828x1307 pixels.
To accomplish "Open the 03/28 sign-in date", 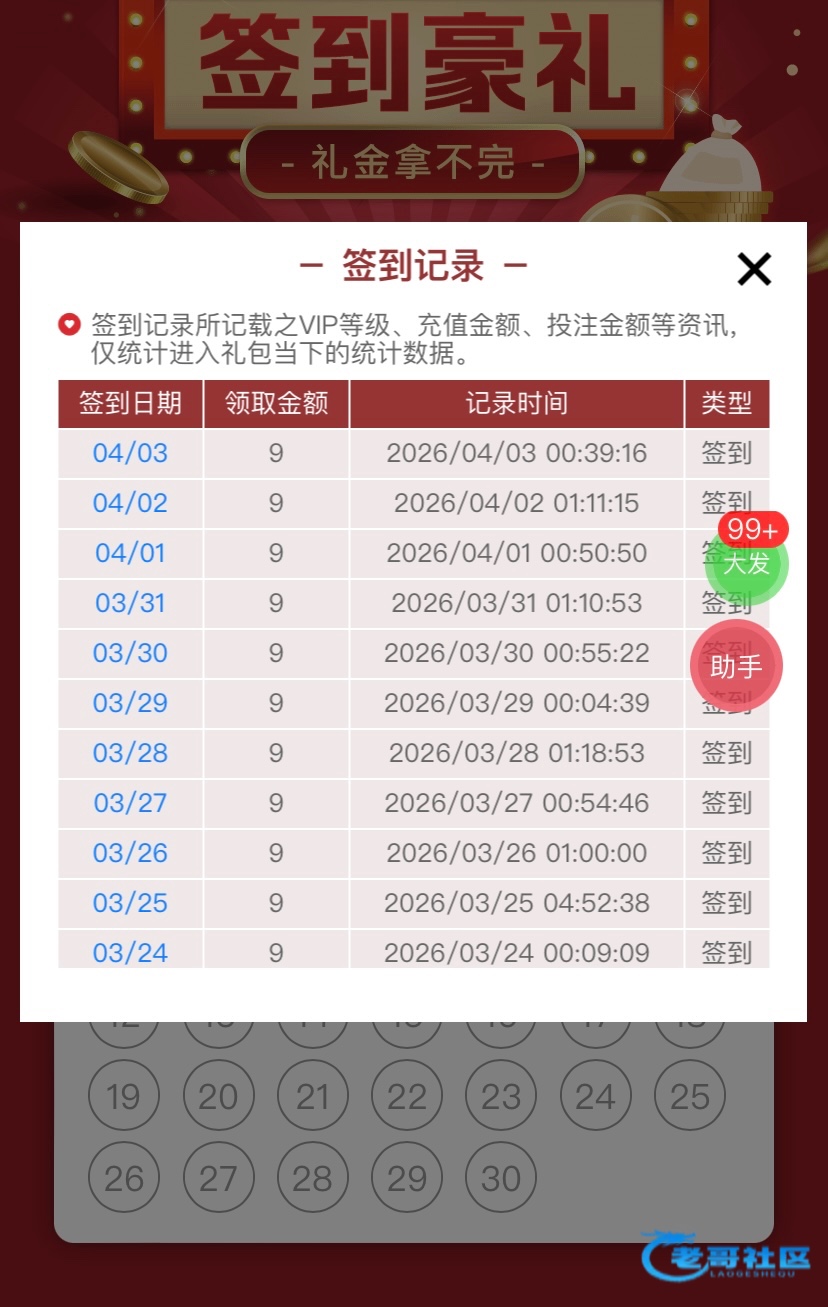I will click(130, 753).
